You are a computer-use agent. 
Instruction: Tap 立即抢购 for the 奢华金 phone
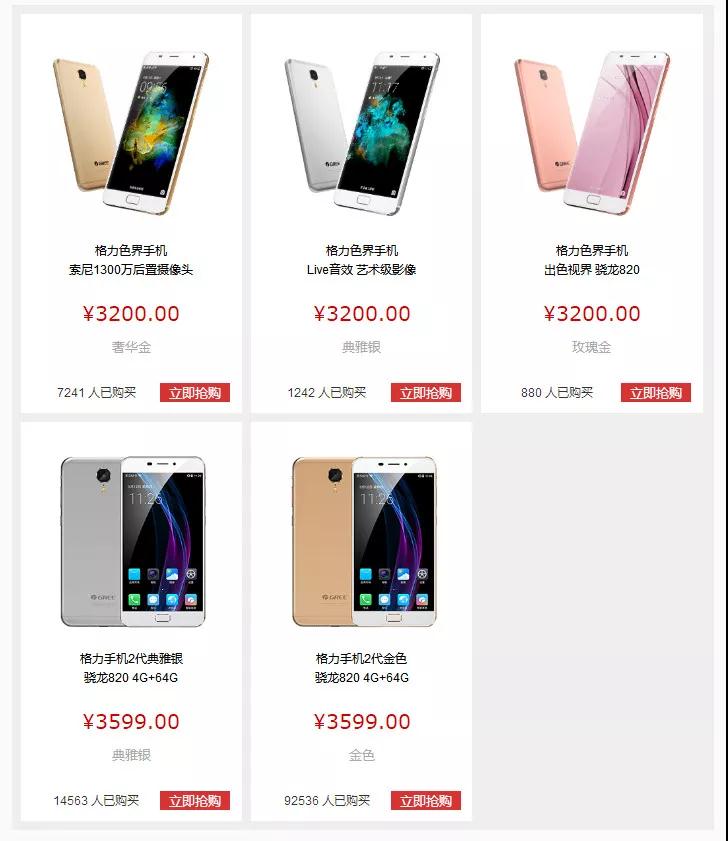click(x=195, y=393)
